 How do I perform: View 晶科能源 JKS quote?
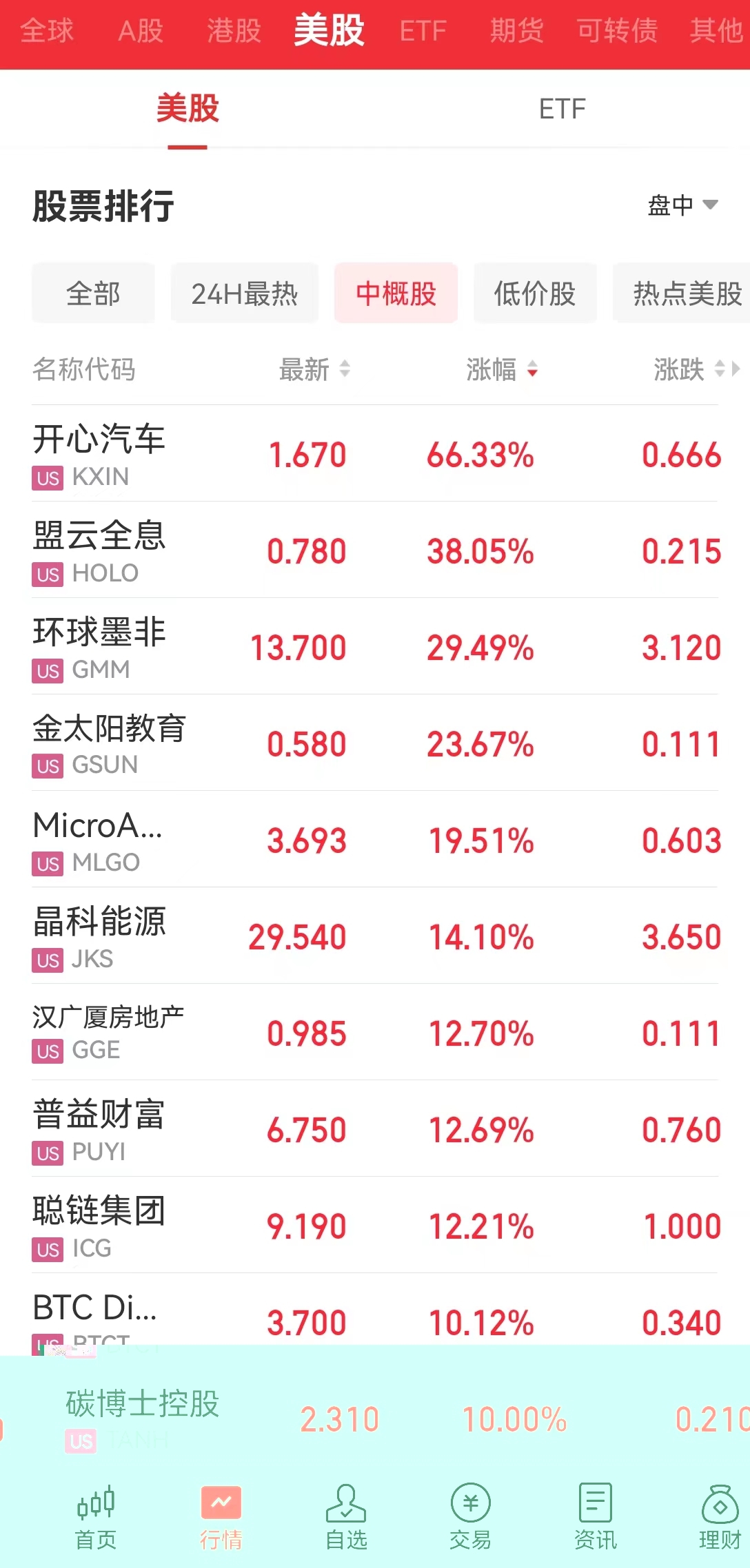[375, 936]
